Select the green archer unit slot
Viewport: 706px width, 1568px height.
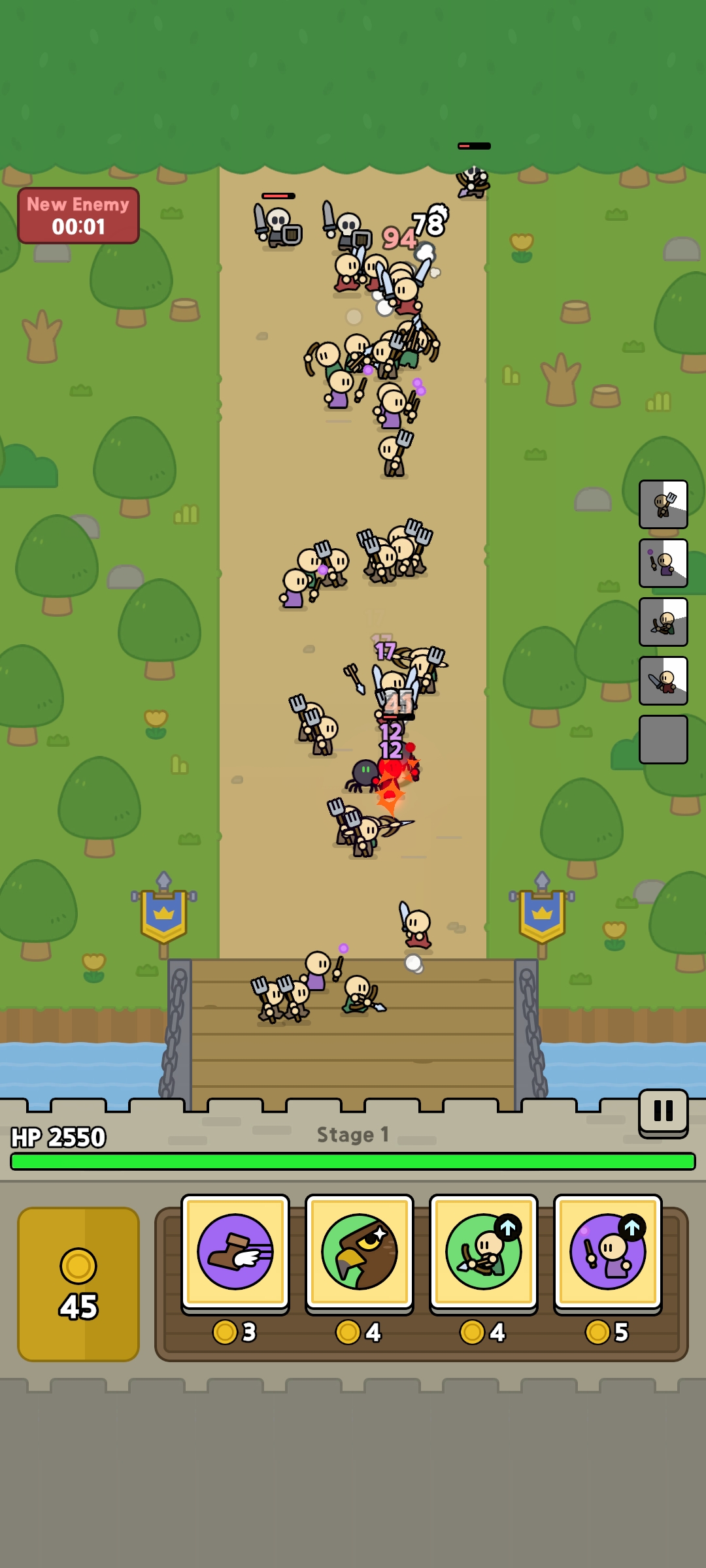[x=663, y=622]
